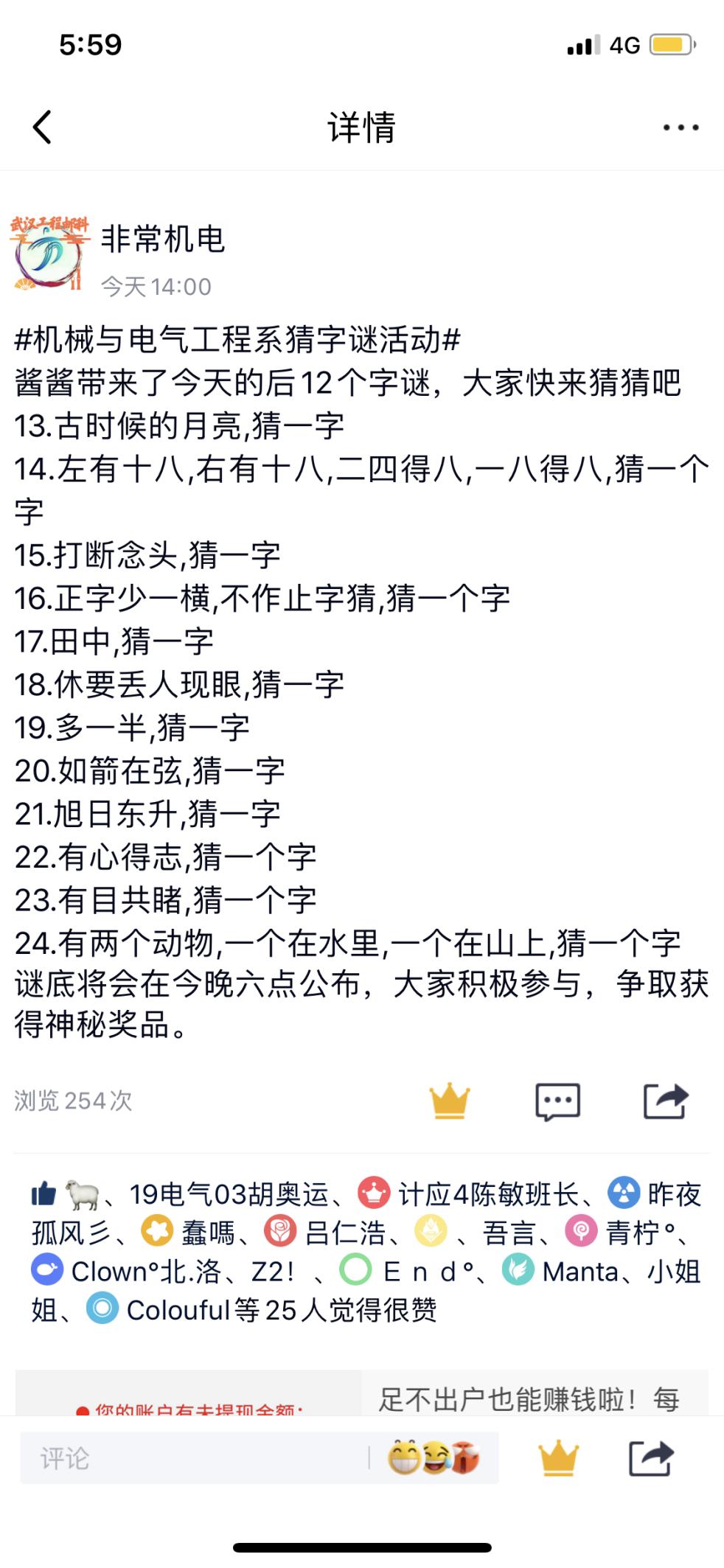Image resolution: width=724 pixels, height=1568 pixels.
Task: Open the 非常机电 author name
Action: [163, 239]
